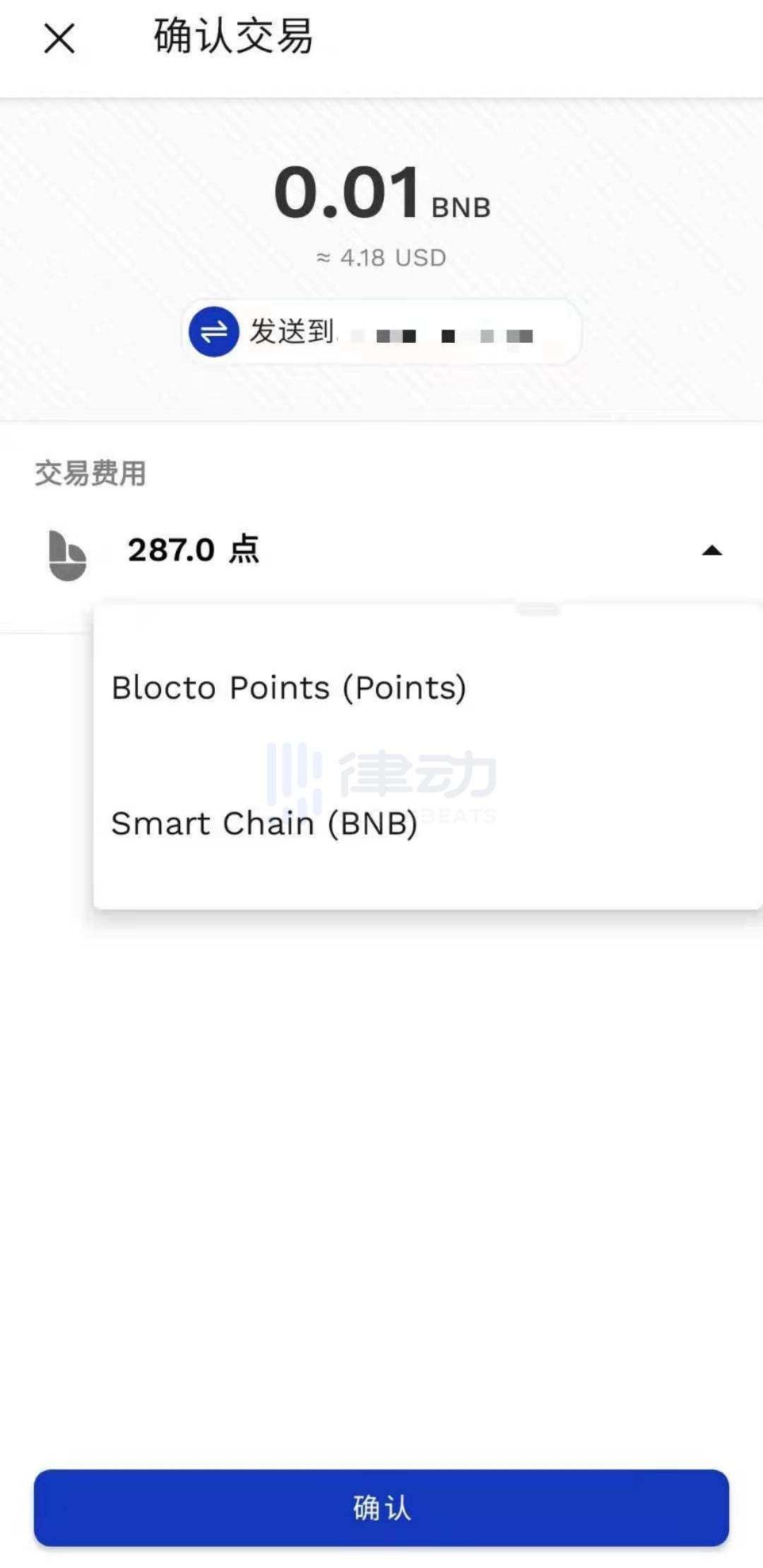Select Blocto Points (Points) fee option
This screenshot has height=1568, width=763.
point(288,687)
